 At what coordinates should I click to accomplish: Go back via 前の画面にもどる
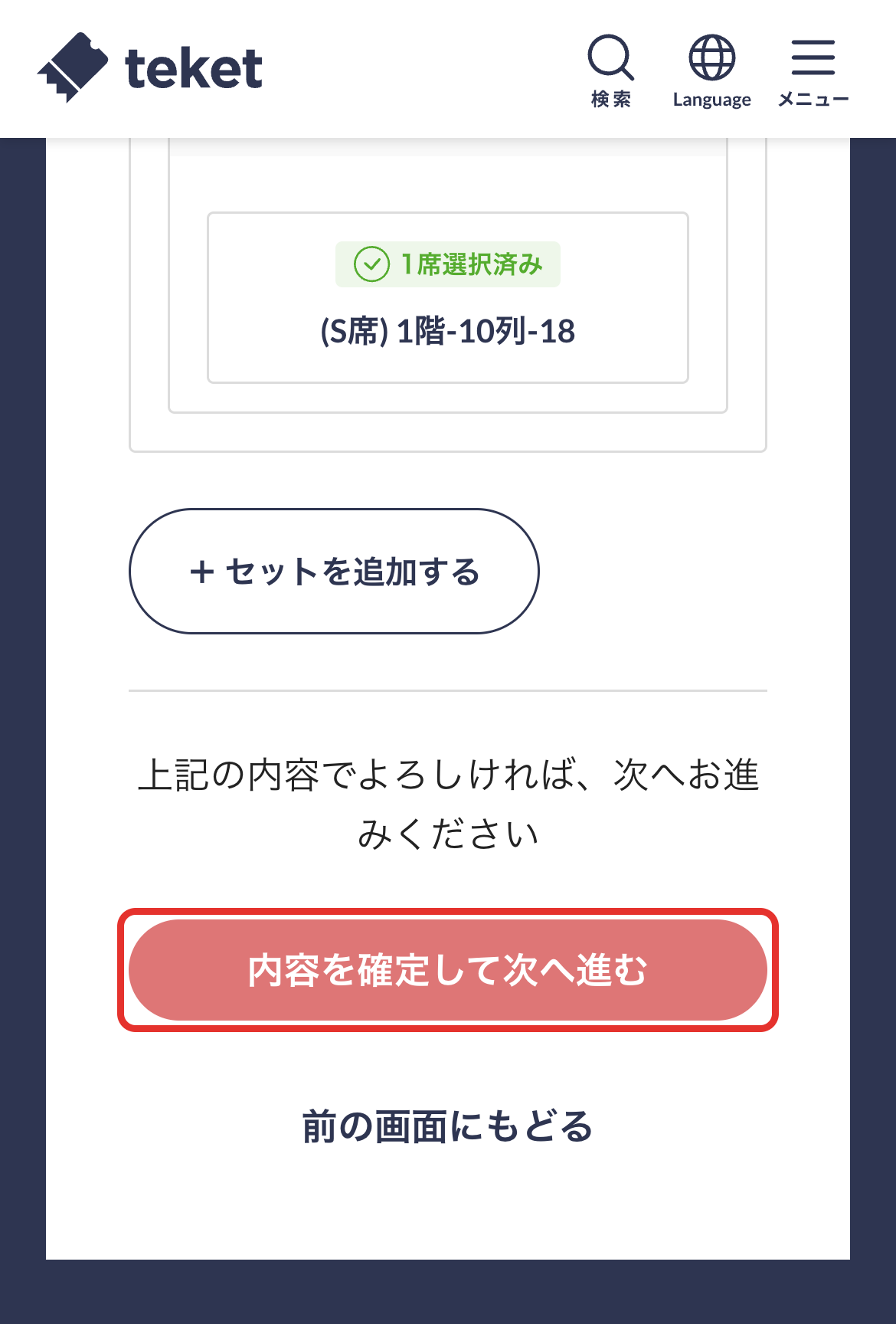tap(448, 1126)
